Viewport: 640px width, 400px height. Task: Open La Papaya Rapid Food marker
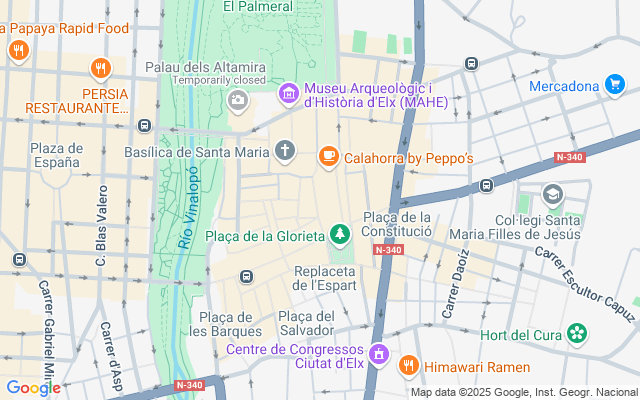(x=17, y=48)
